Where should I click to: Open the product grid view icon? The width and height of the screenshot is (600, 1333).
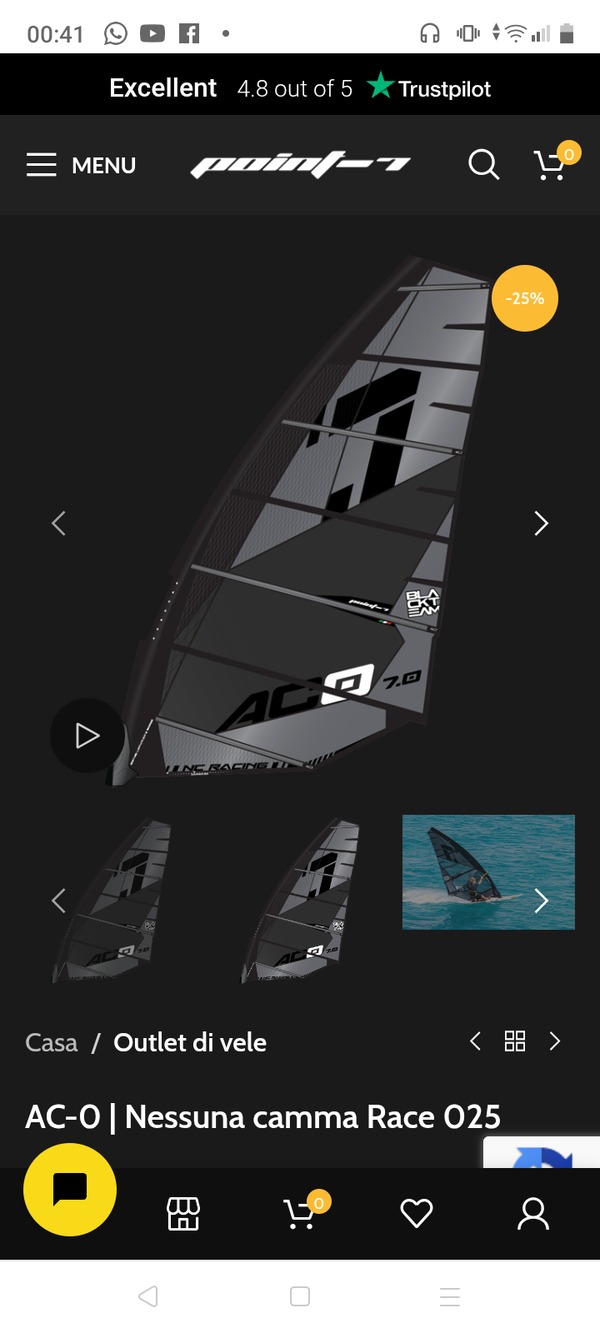tap(515, 1041)
